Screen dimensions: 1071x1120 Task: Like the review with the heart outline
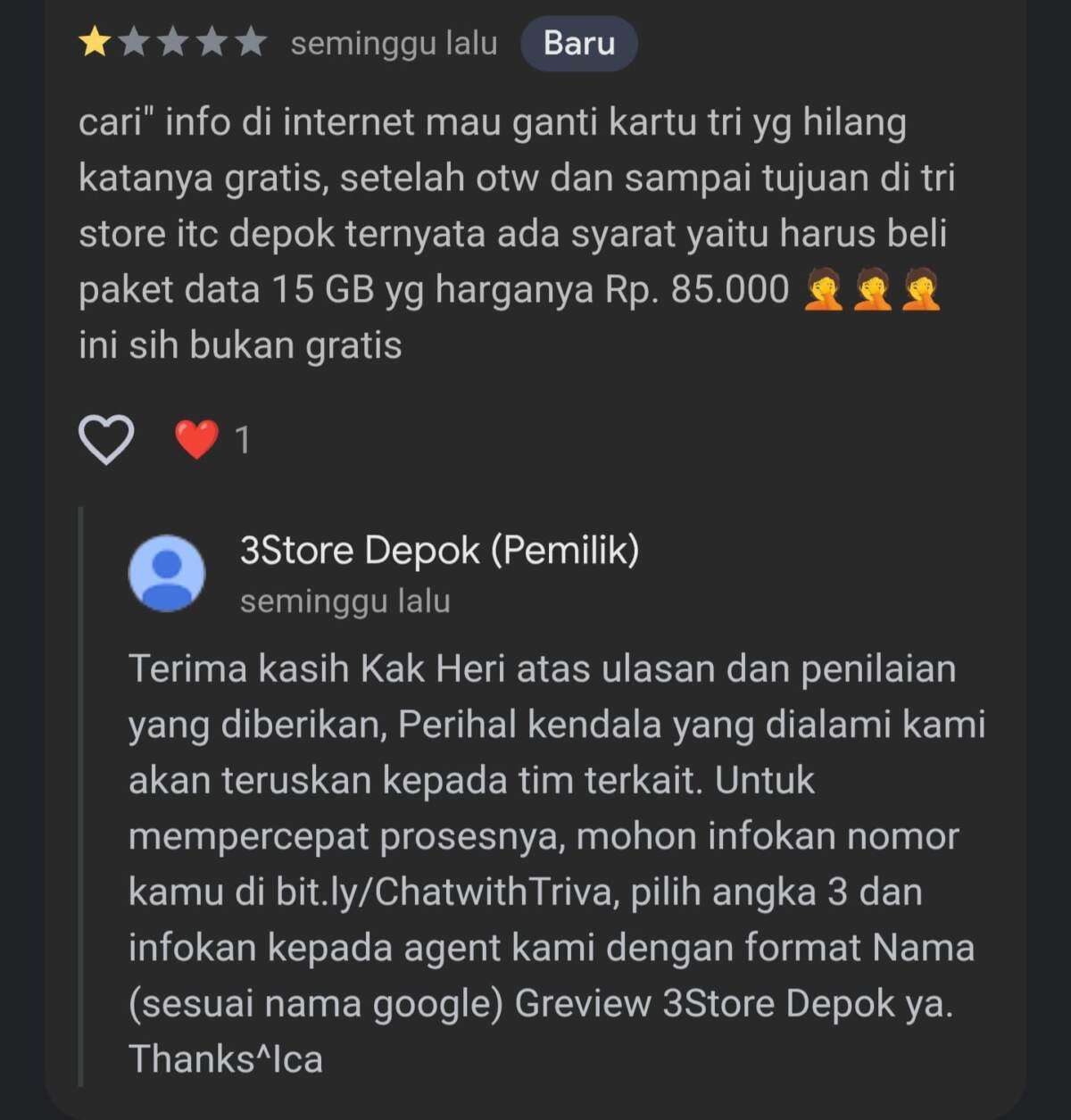click(106, 440)
